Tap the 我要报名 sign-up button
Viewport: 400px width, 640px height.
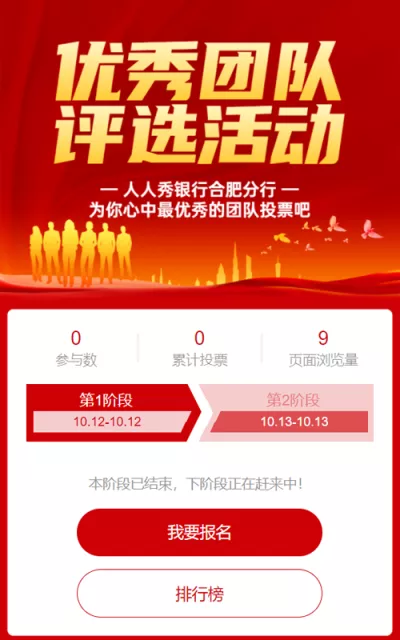coord(200,532)
